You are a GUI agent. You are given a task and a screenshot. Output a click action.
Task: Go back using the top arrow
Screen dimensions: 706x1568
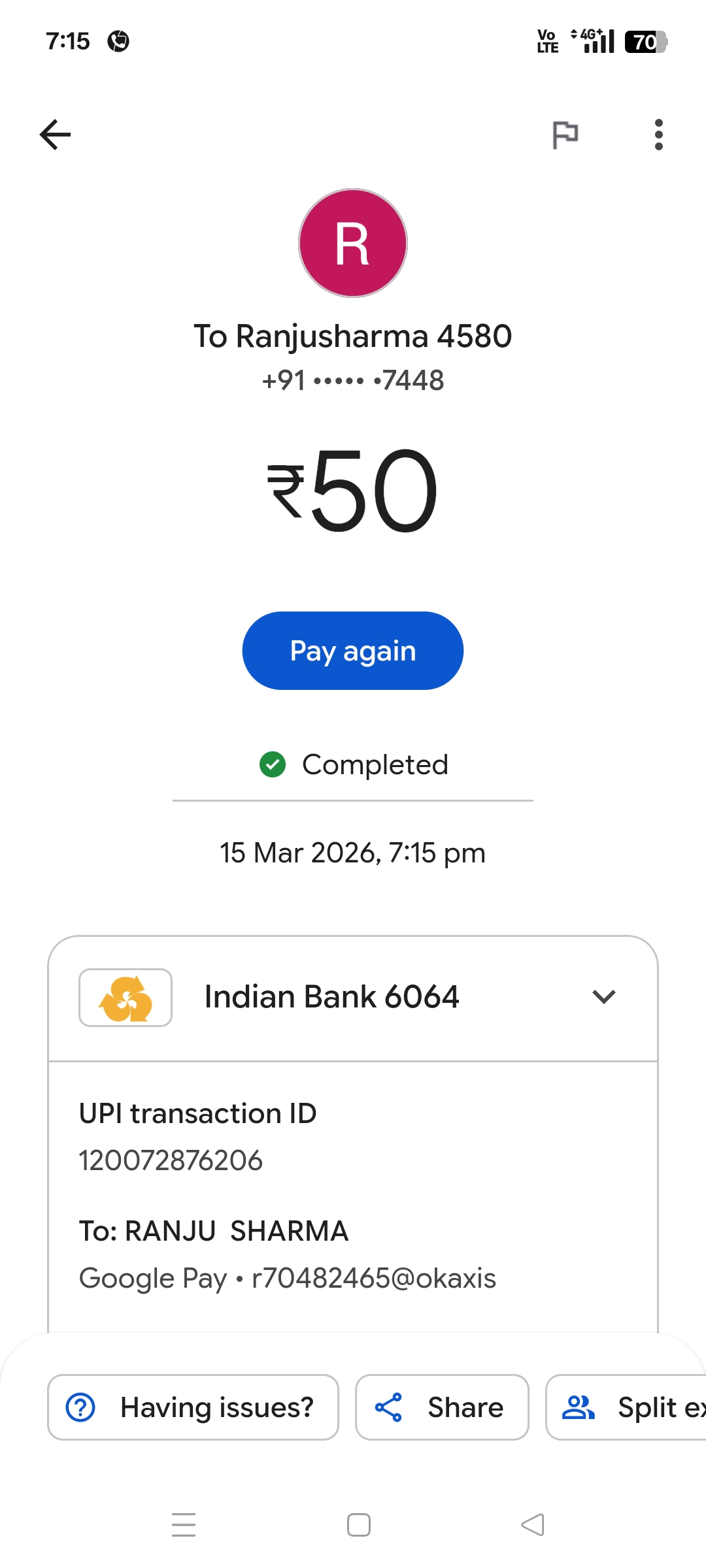55,135
